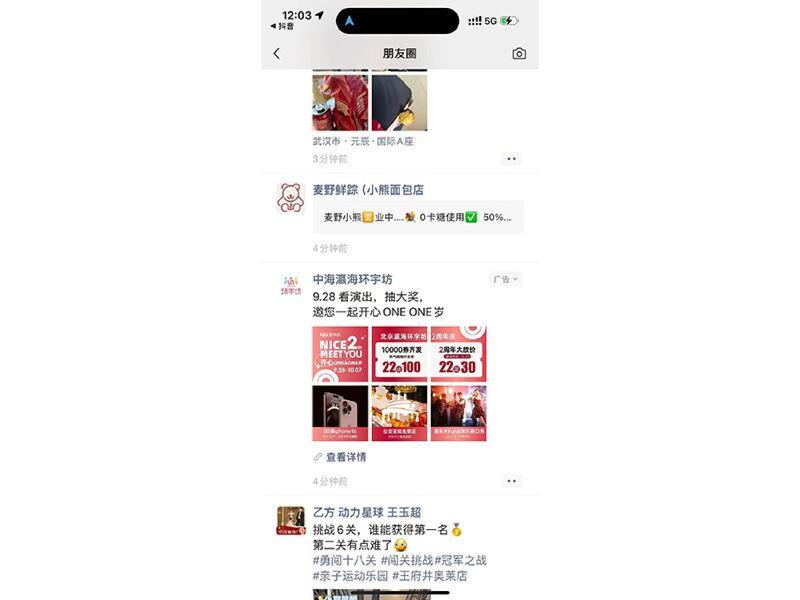
Task: Open 乙方 动力星球 王玉超 profile
Action: [x=367, y=512]
